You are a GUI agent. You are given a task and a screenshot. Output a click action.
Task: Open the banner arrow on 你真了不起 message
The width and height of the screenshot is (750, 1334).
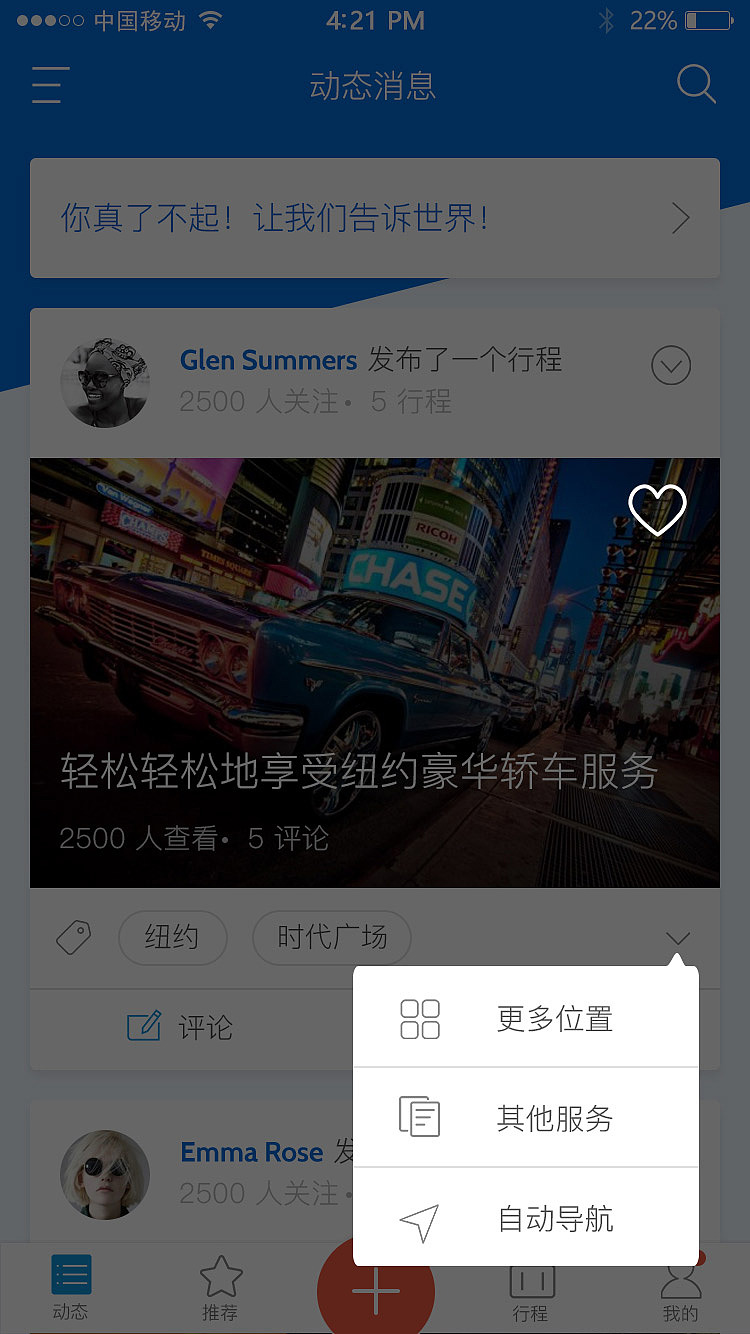coord(681,218)
